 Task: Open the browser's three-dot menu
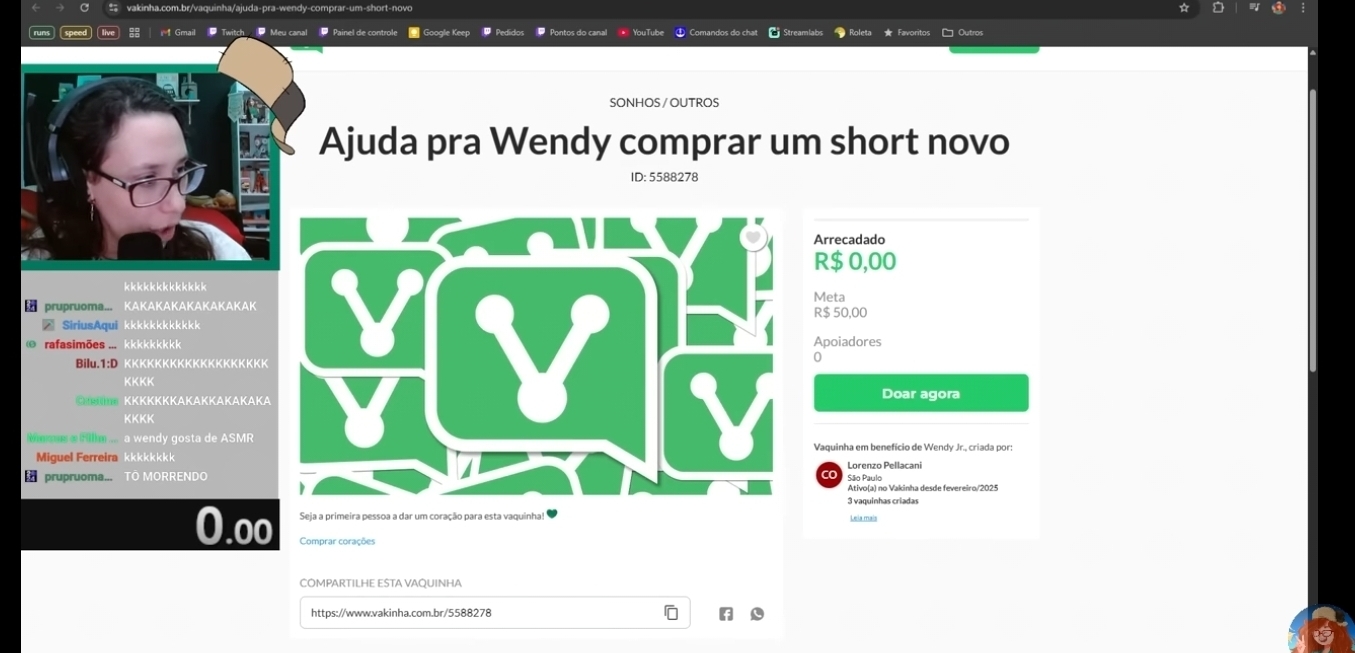[1302, 8]
